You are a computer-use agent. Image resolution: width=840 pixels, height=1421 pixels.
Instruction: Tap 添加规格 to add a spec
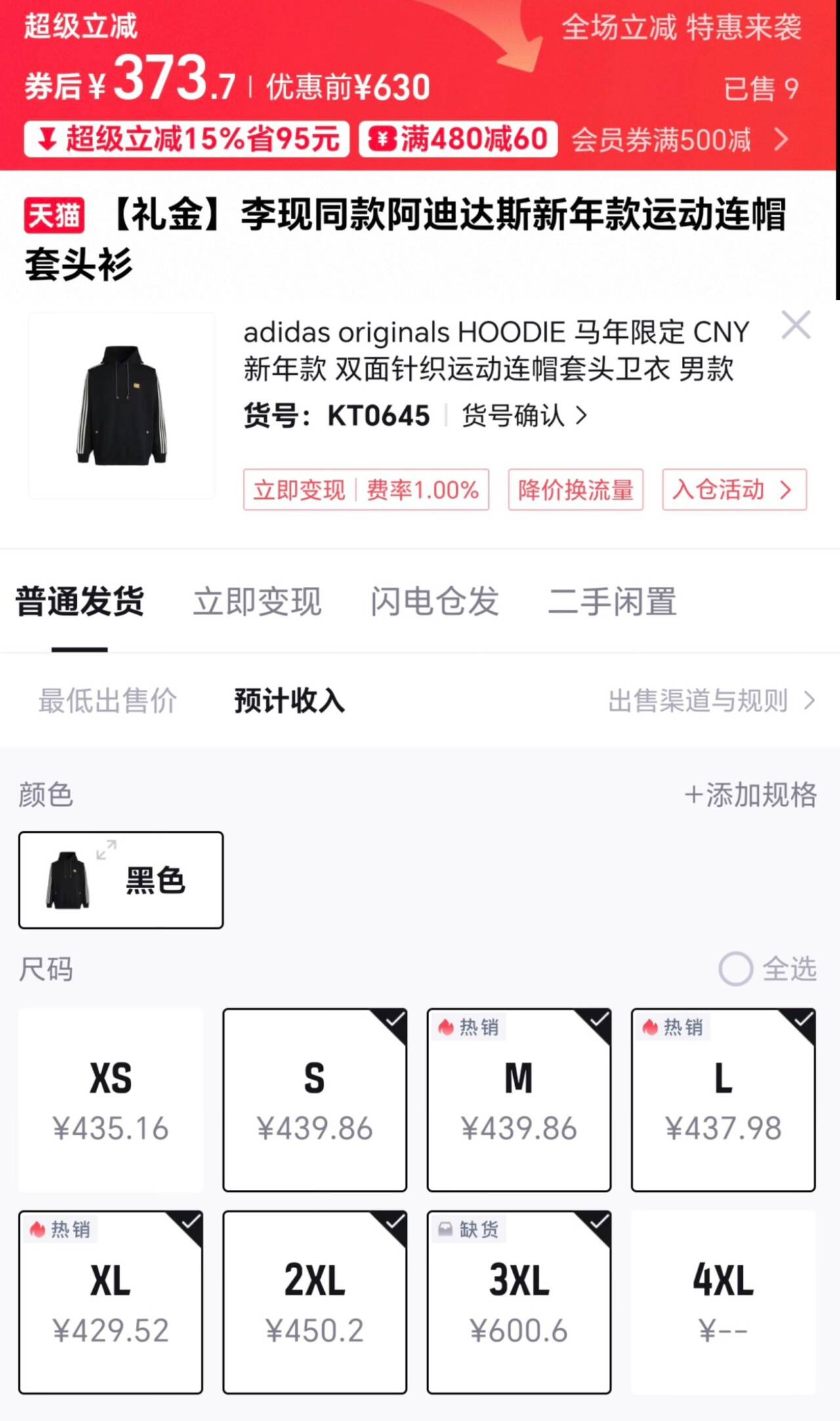(x=751, y=795)
